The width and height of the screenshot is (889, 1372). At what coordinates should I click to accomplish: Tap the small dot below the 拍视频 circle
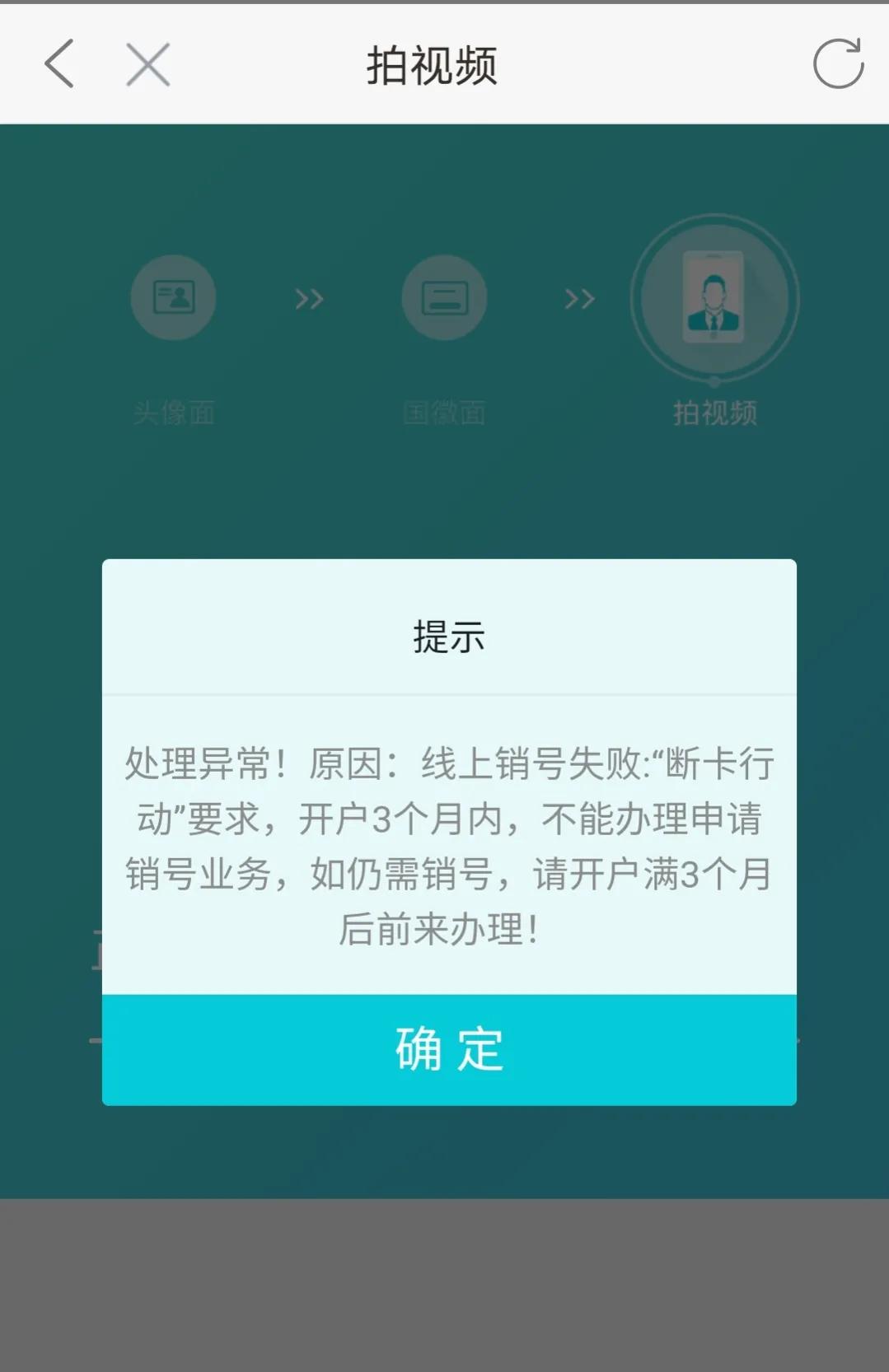714,380
